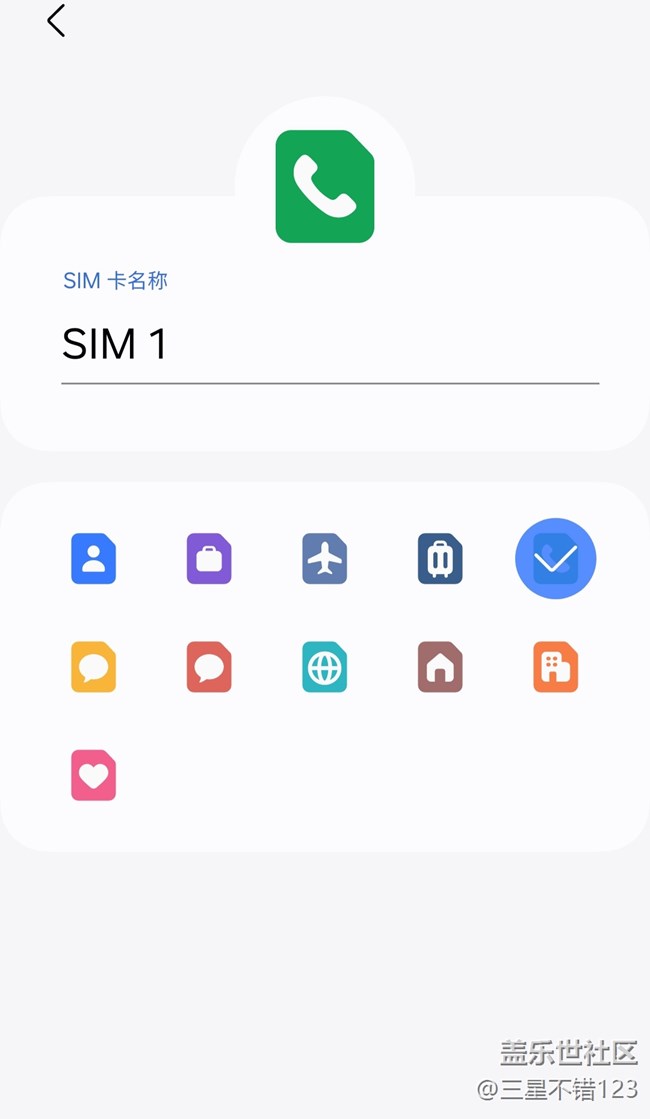Go back using the top arrow

tap(56, 21)
